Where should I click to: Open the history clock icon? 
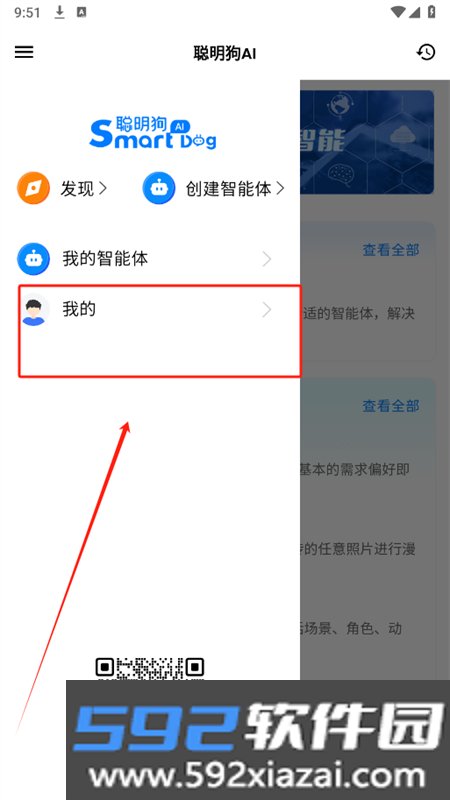(426, 52)
